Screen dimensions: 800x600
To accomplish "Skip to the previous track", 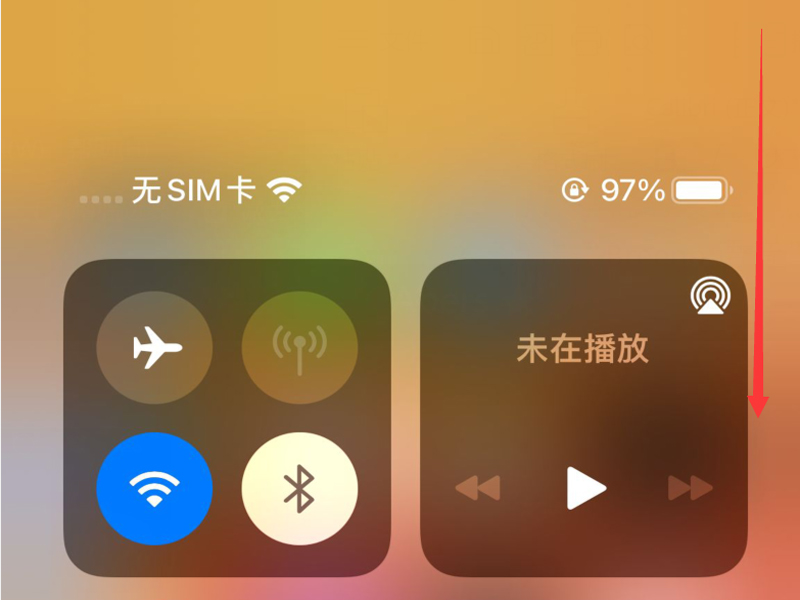I will tap(477, 488).
